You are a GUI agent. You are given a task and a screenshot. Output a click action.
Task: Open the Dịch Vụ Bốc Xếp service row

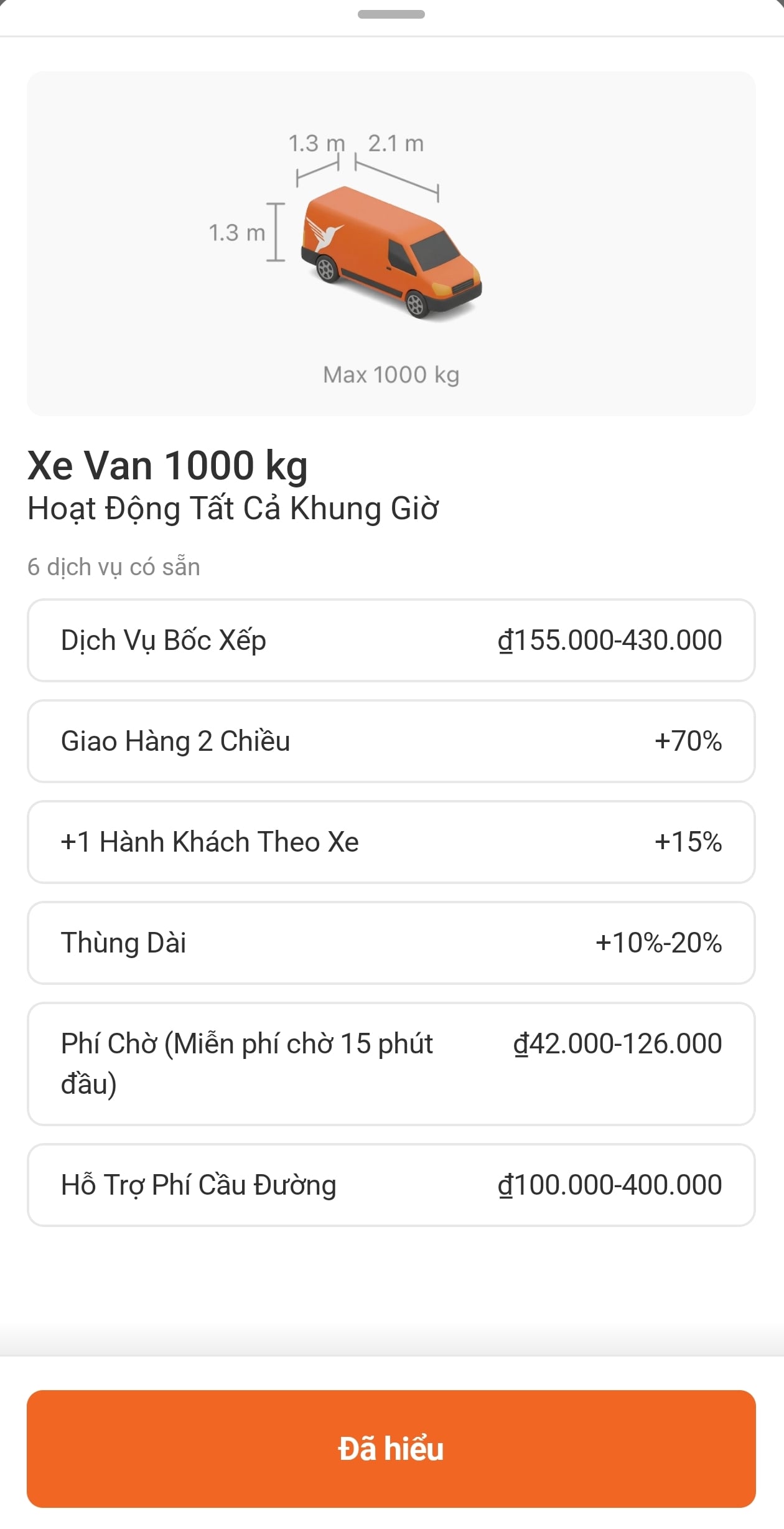[x=391, y=641]
